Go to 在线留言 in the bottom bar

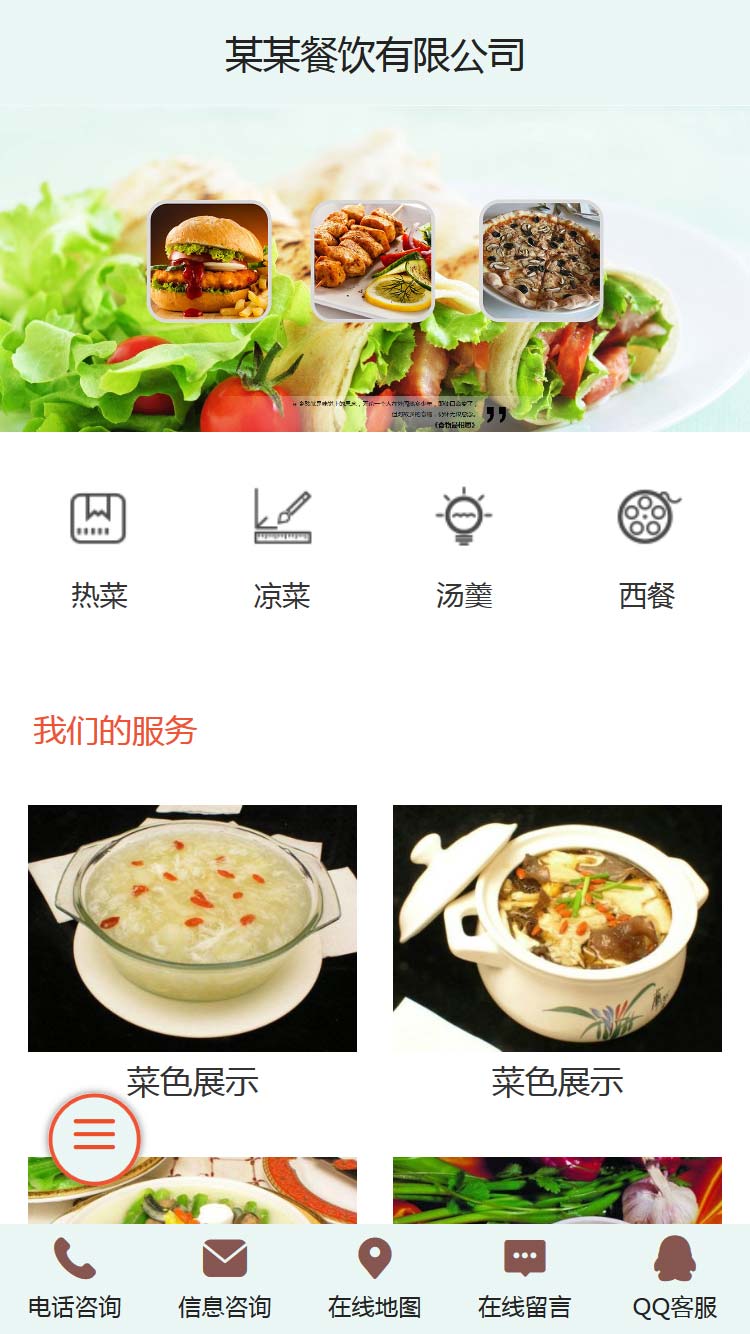[x=525, y=1278]
